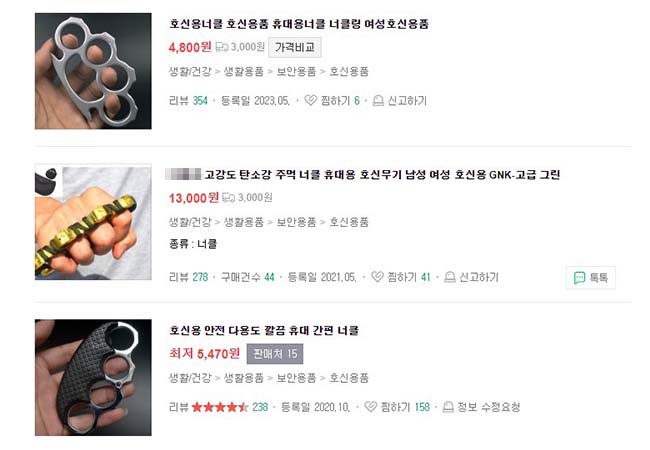
Task: Open the 호신용너클 product thumbnail
Action: (93, 70)
